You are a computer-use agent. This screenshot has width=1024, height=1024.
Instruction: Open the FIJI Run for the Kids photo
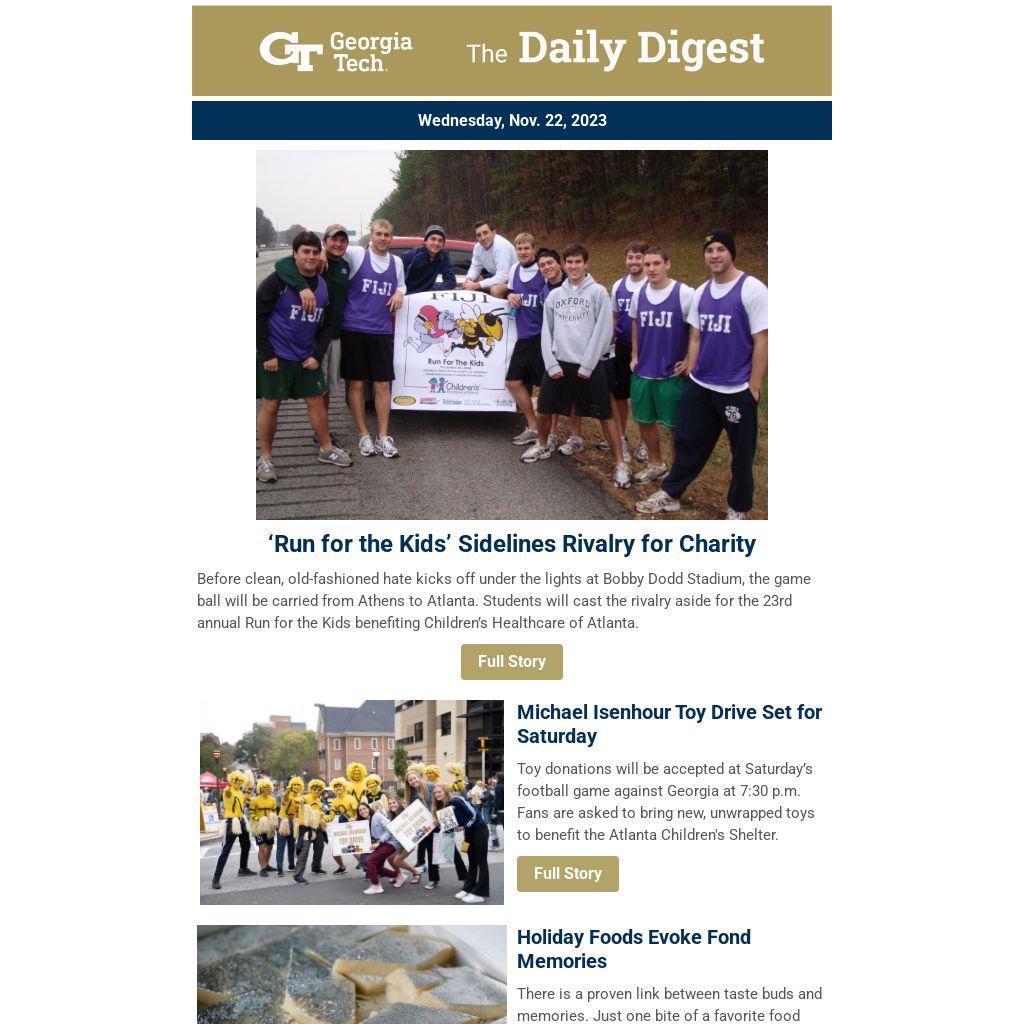[511, 335]
